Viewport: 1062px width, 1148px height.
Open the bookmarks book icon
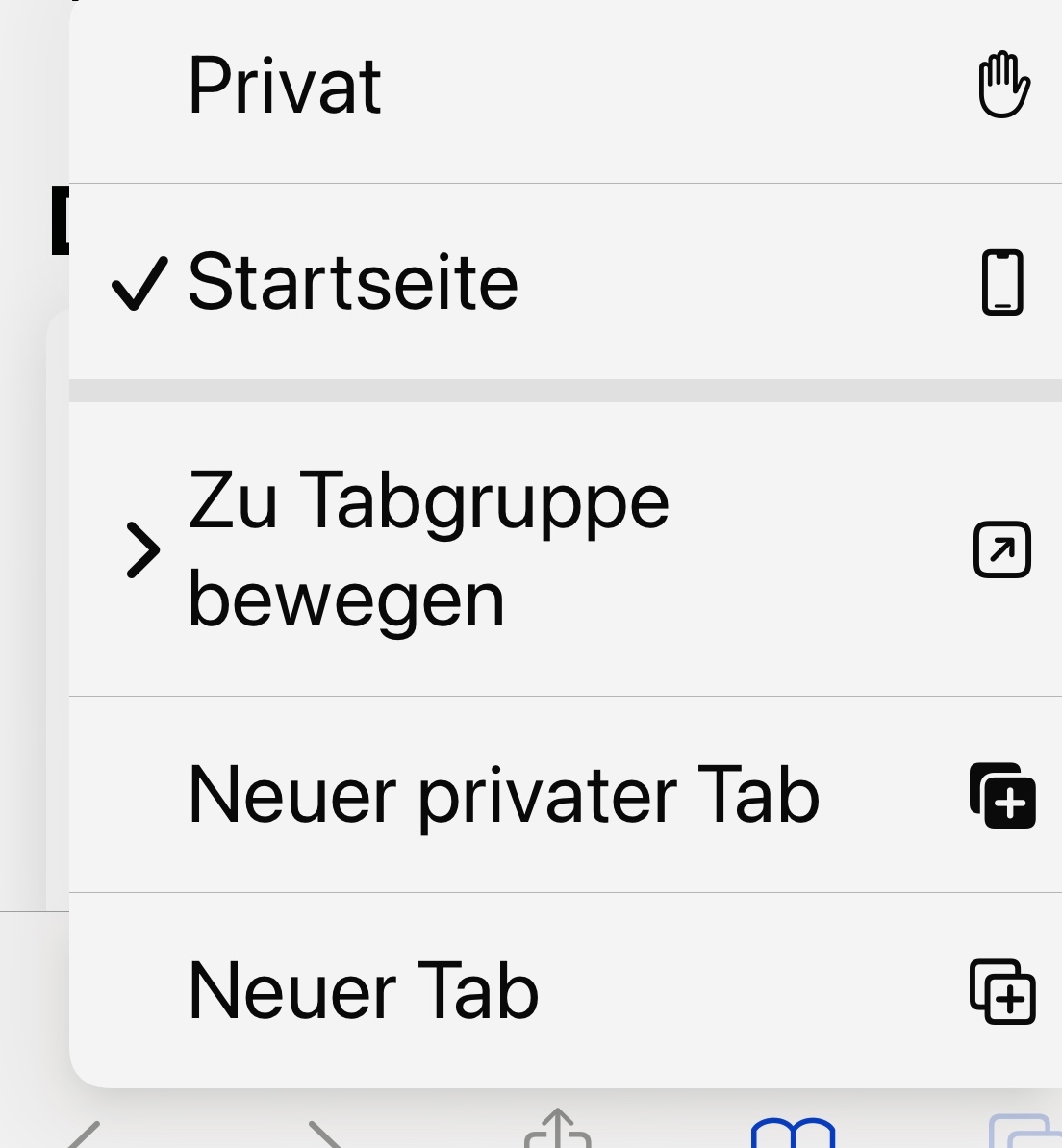[794, 1132]
